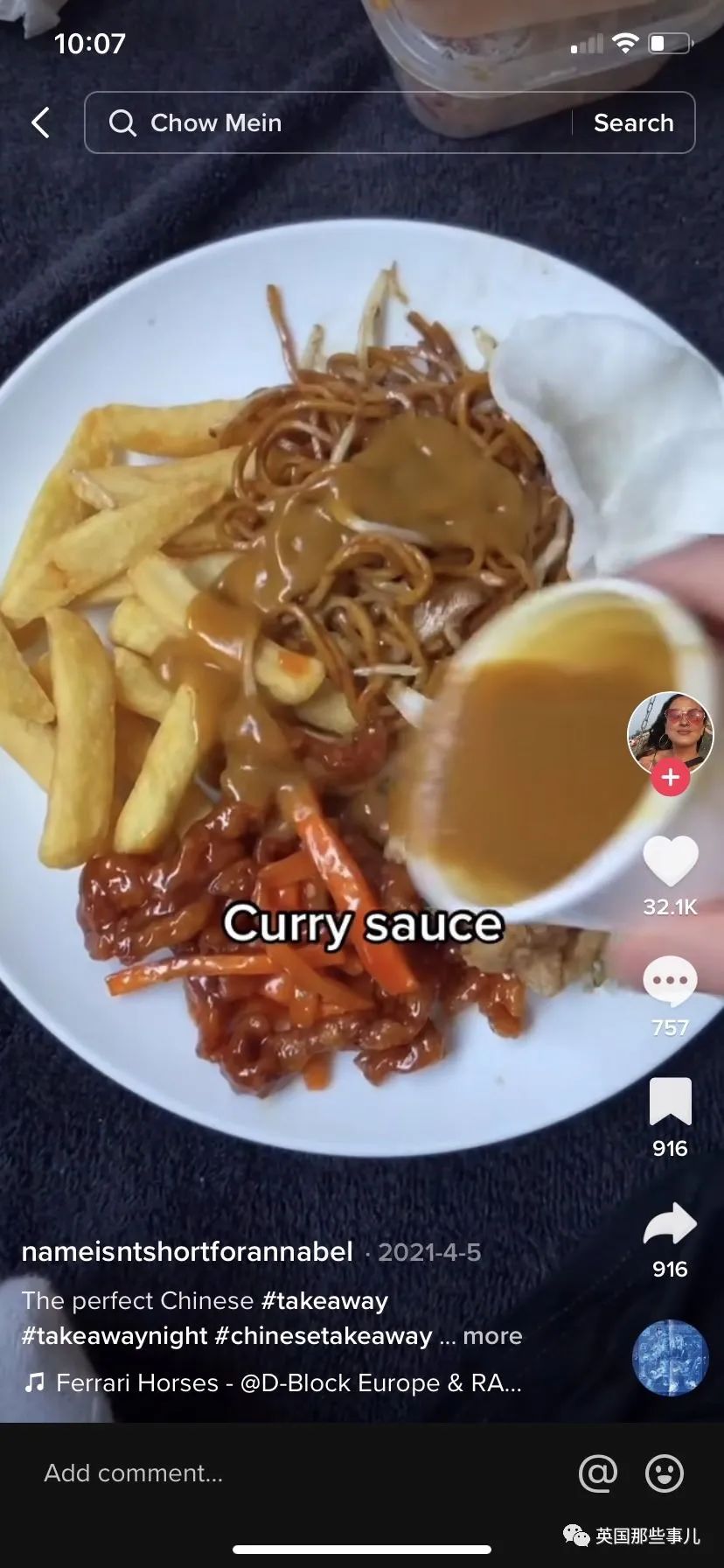The height and width of the screenshot is (1568, 724).
Task: Bookmark this video
Action: [x=671, y=1102]
